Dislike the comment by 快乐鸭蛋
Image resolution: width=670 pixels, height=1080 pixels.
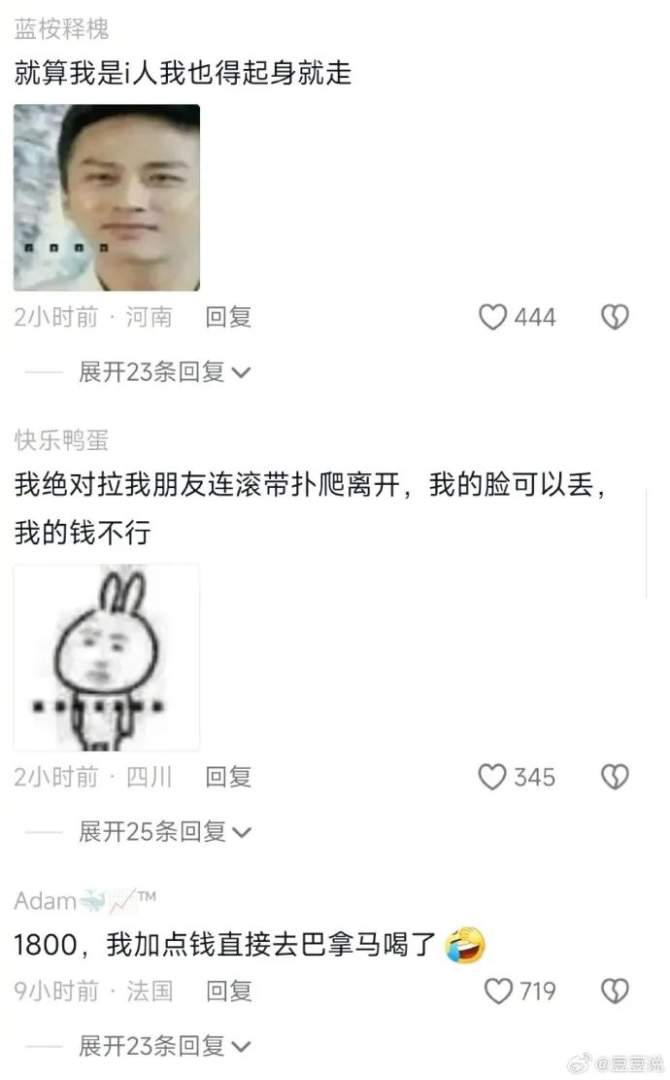(x=614, y=777)
